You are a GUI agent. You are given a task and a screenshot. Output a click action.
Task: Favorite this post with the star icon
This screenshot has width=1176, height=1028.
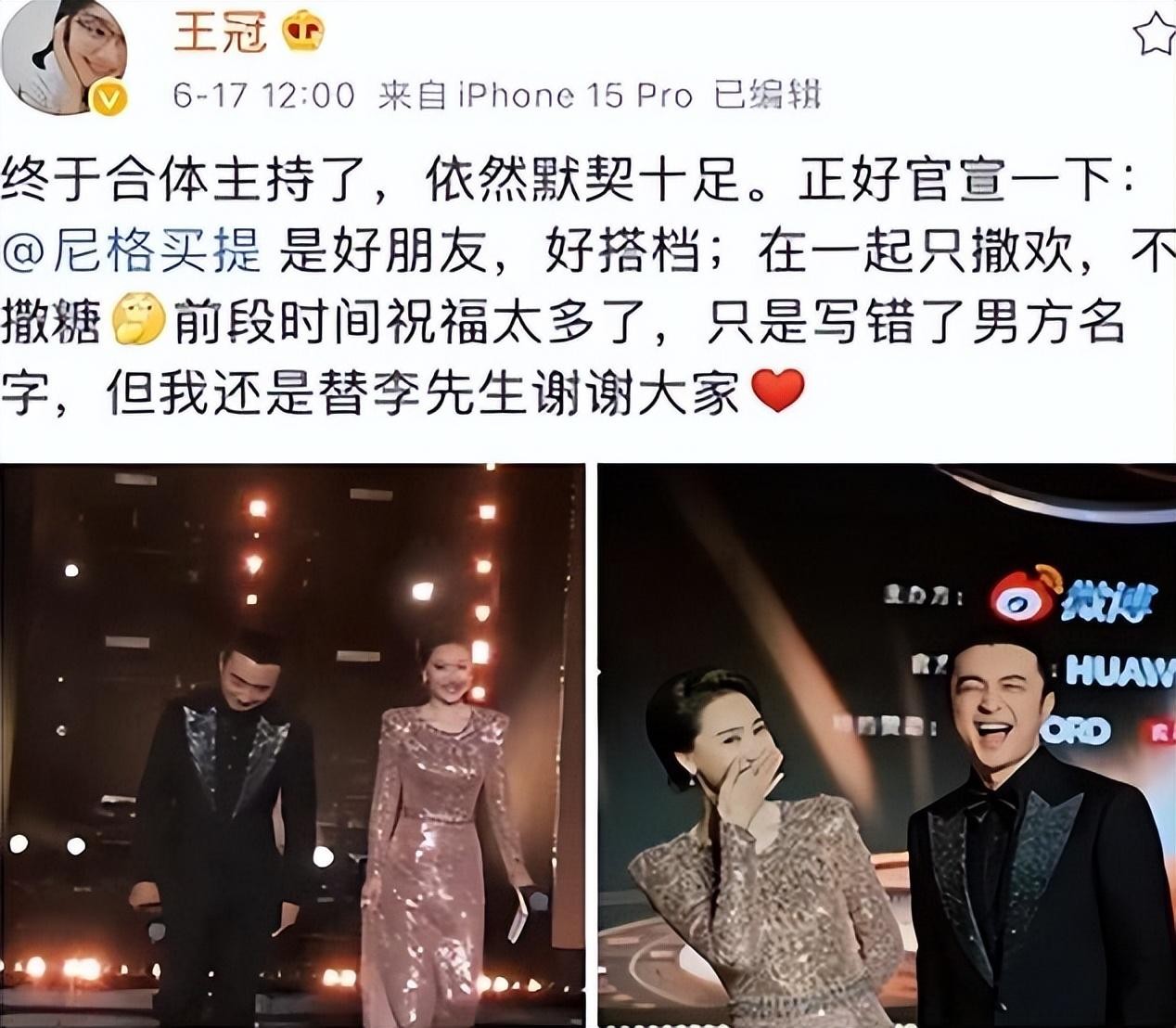pyautogui.click(x=1155, y=35)
